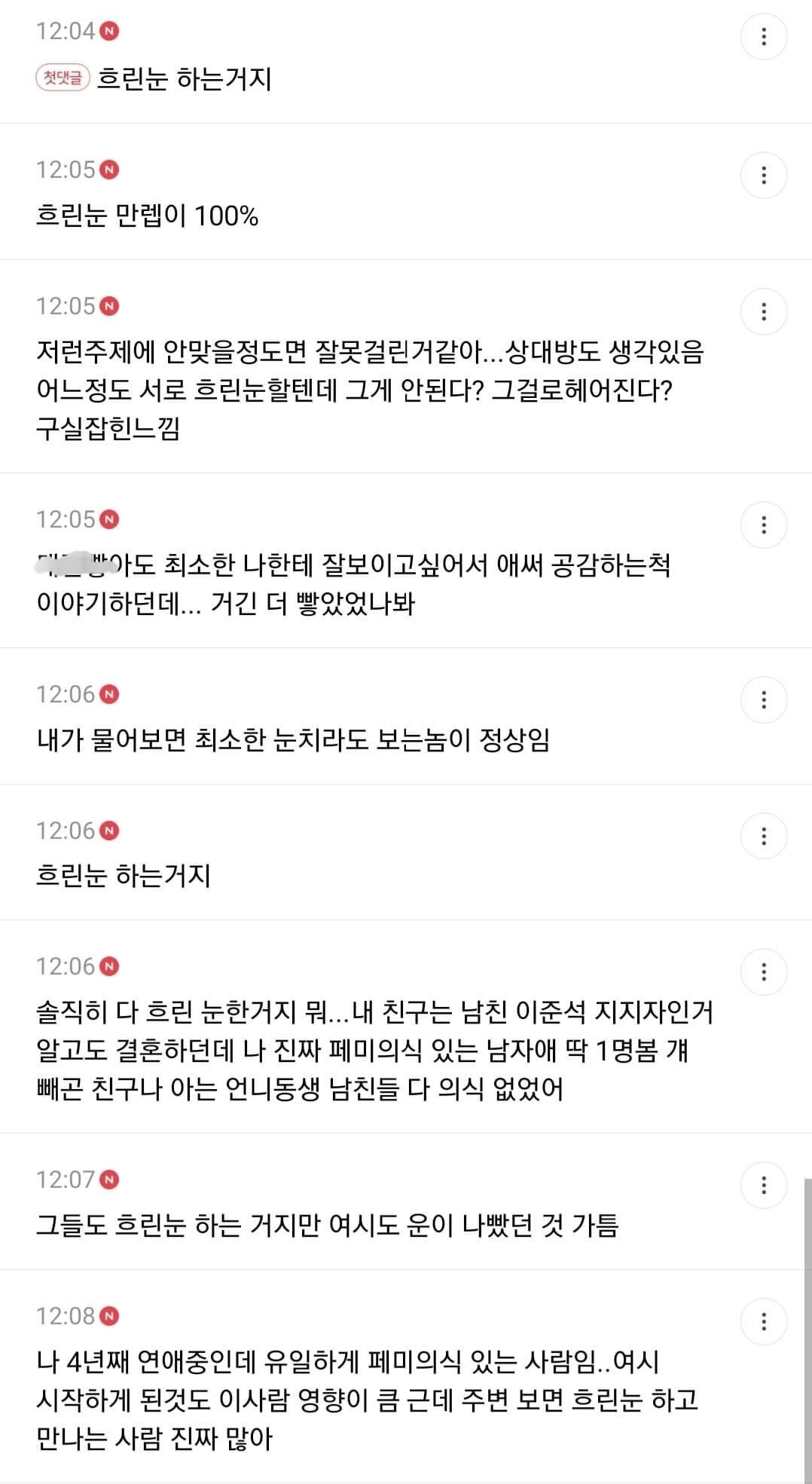Open the overflow menu on the '솔직히 다 흐린' comment
Screen dimensions: 812x1484
click(764, 971)
